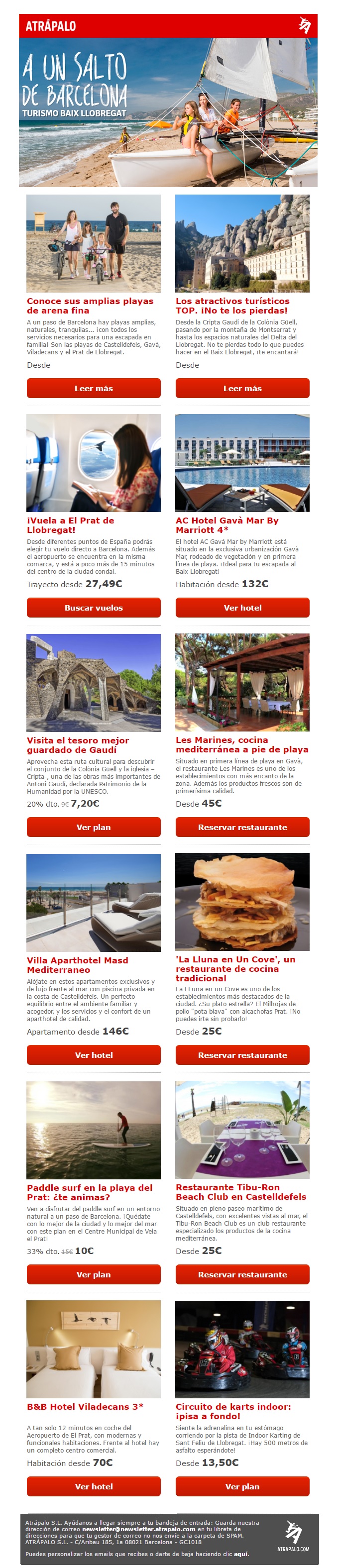Follow the 'aquí' unsubscribe link in footer

(x=242, y=1554)
